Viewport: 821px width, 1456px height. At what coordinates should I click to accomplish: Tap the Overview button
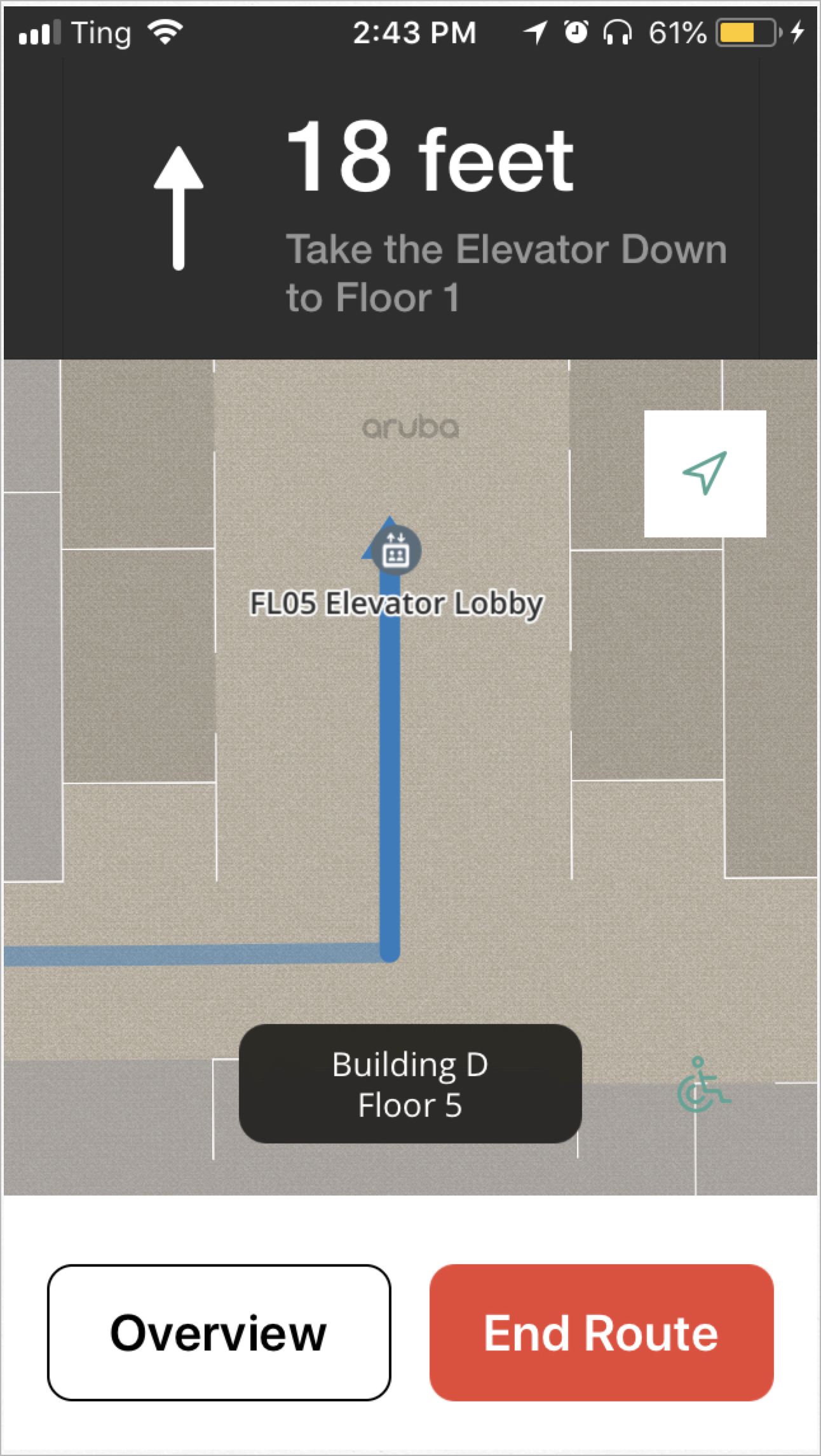pyautogui.click(x=219, y=1332)
